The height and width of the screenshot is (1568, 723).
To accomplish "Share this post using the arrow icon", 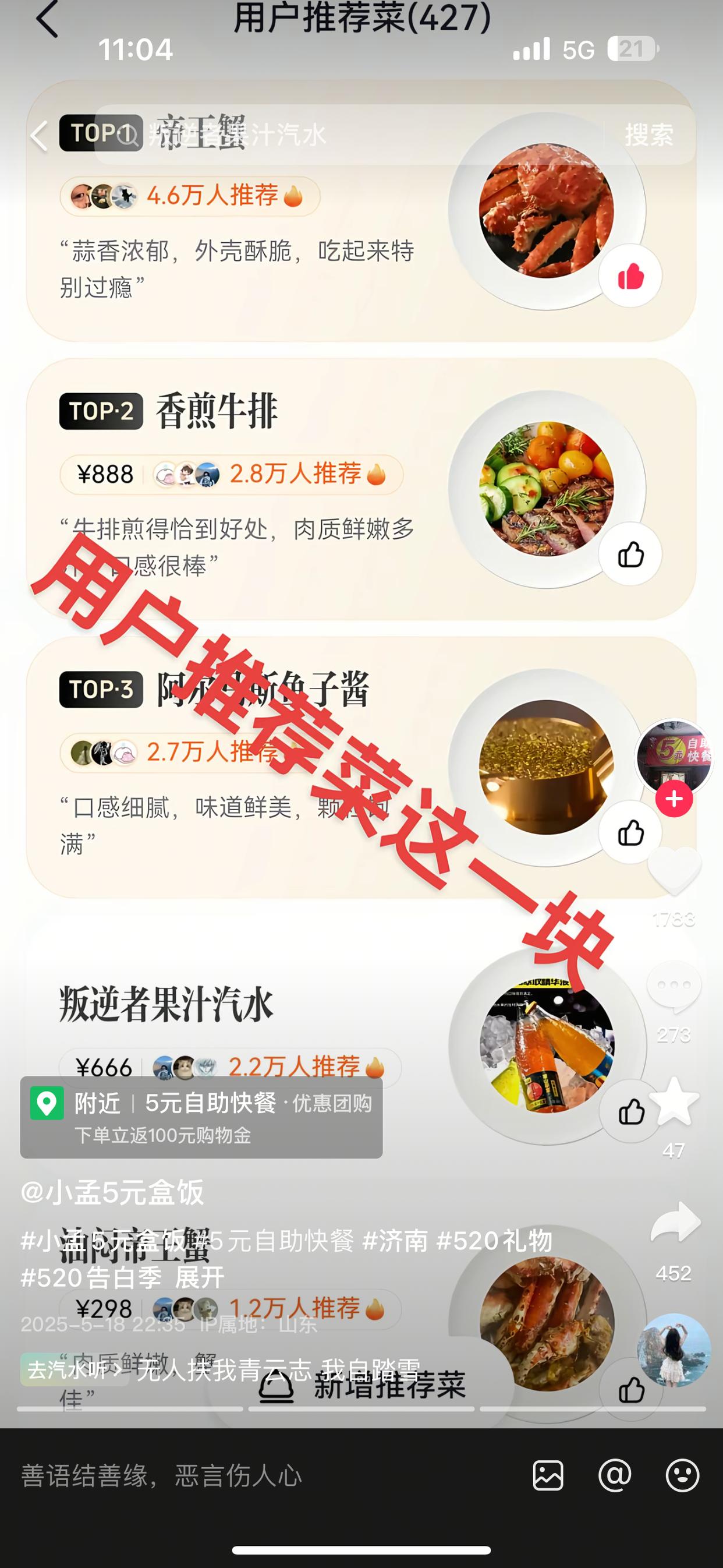I will tap(674, 1222).
